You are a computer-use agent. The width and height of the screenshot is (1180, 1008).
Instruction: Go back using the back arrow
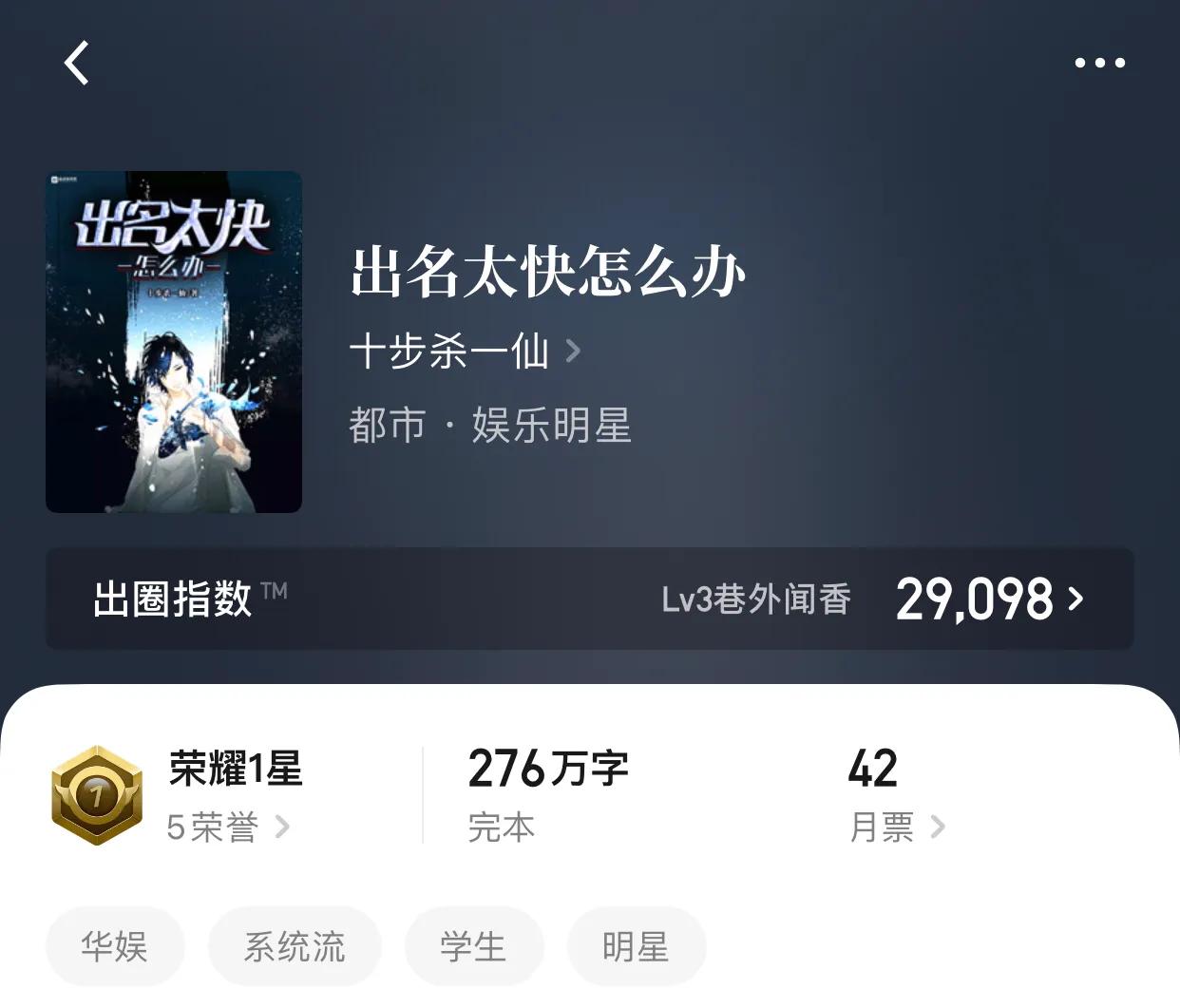tap(77, 63)
